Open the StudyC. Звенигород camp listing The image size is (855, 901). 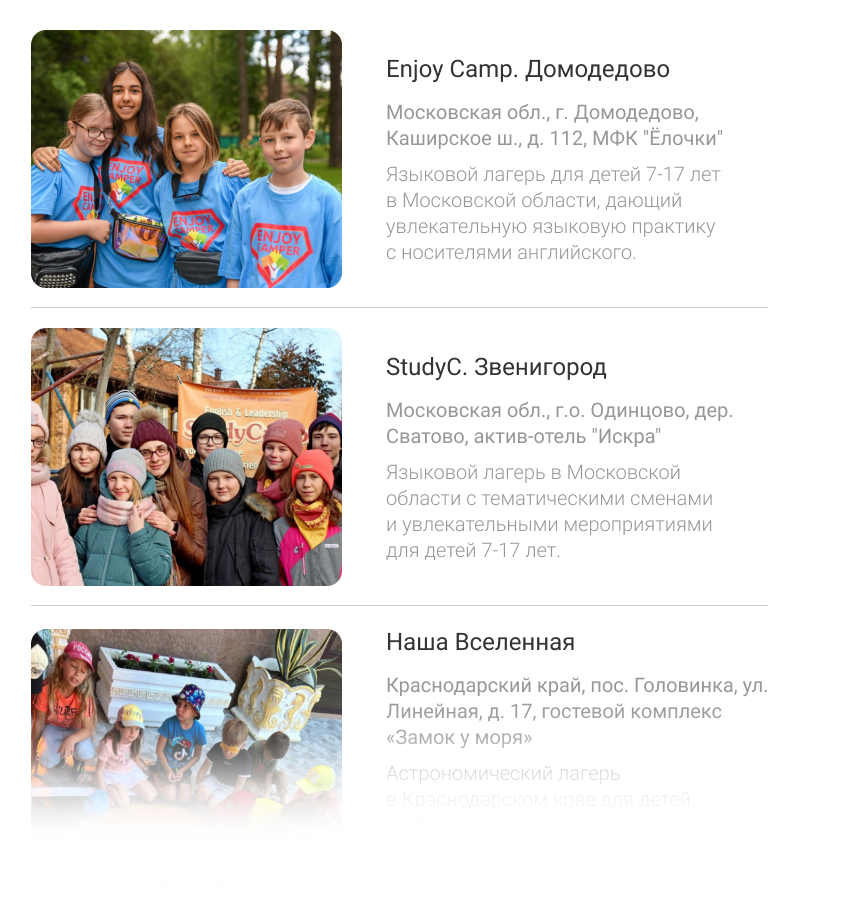pos(496,368)
